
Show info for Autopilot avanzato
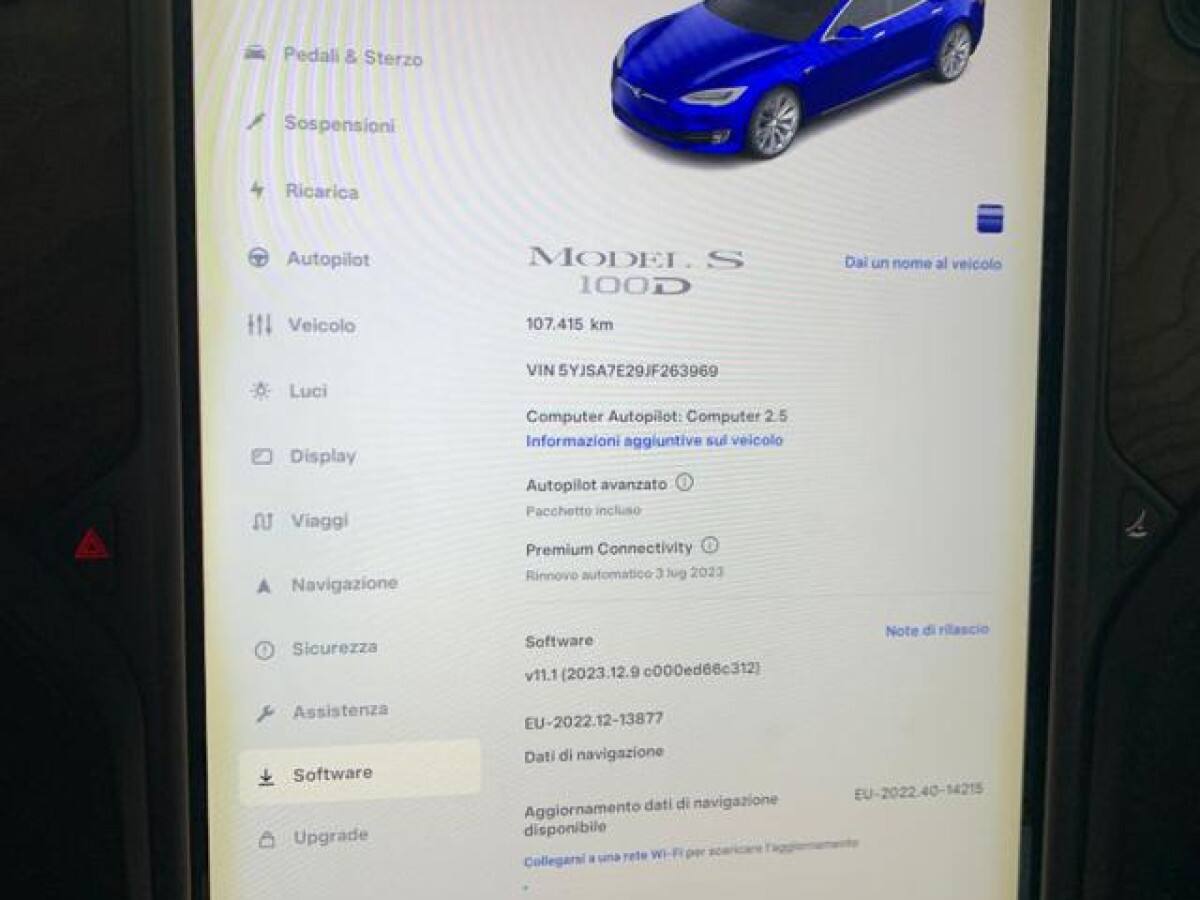tap(684, 482)
